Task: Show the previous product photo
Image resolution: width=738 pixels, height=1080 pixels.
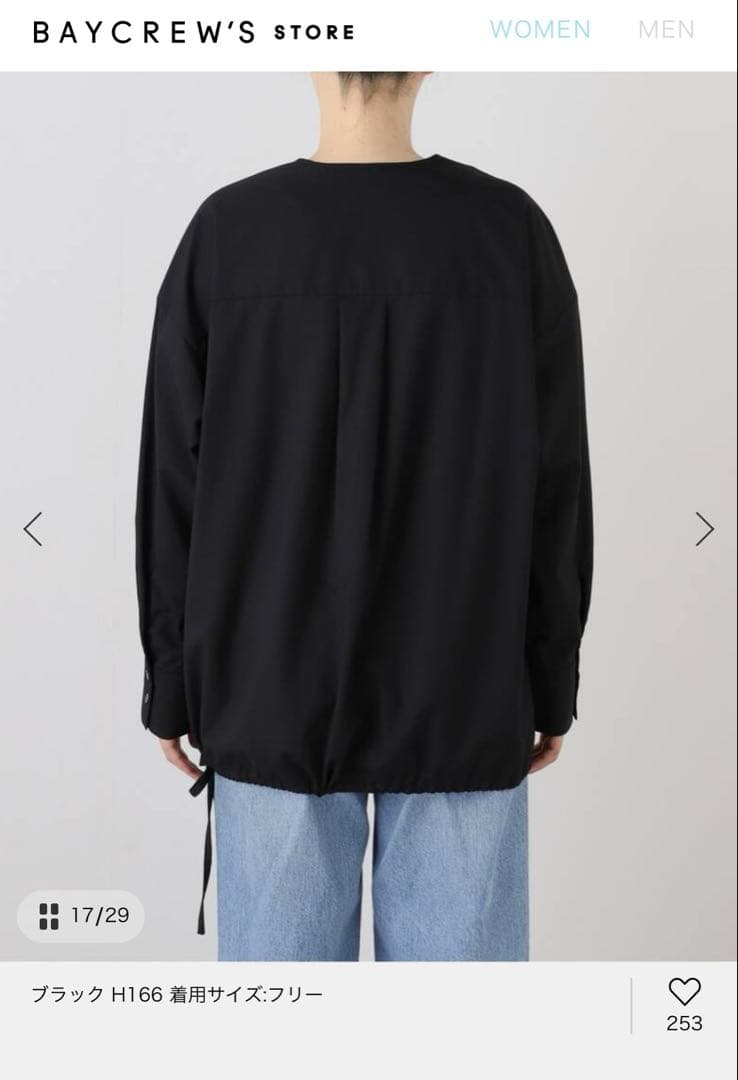Action: [x=33, y=529]
